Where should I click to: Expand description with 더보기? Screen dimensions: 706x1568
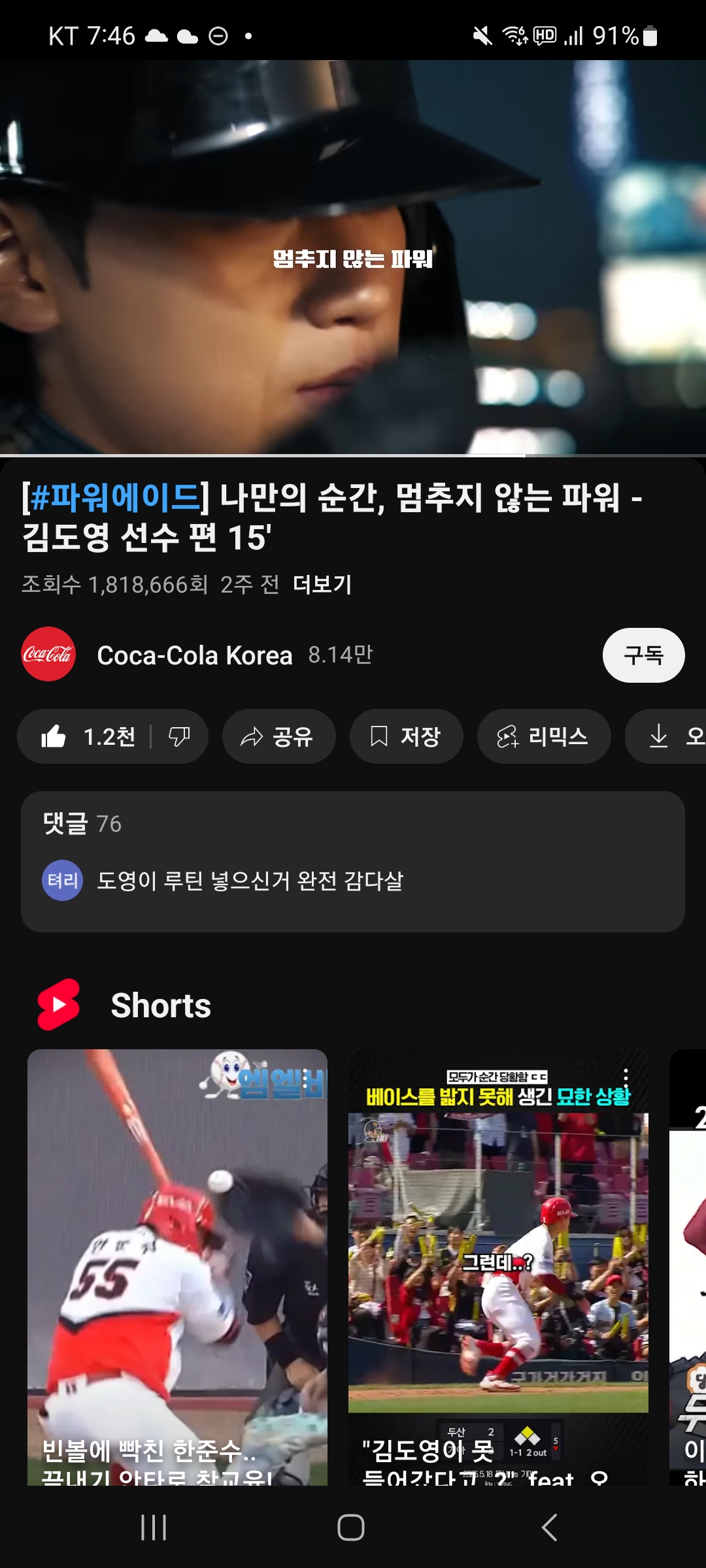[x=322, y=584]
